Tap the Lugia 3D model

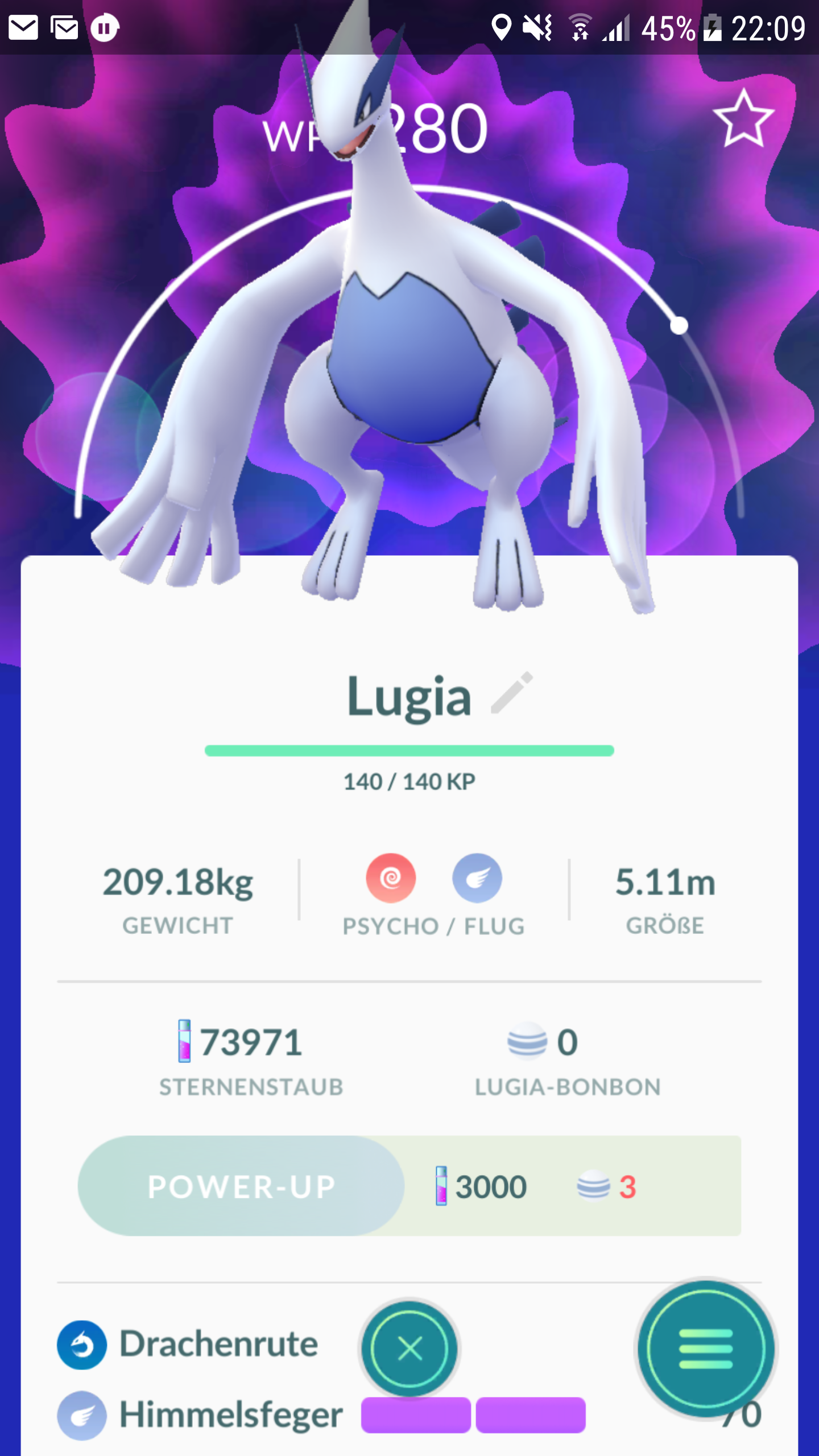409,353
